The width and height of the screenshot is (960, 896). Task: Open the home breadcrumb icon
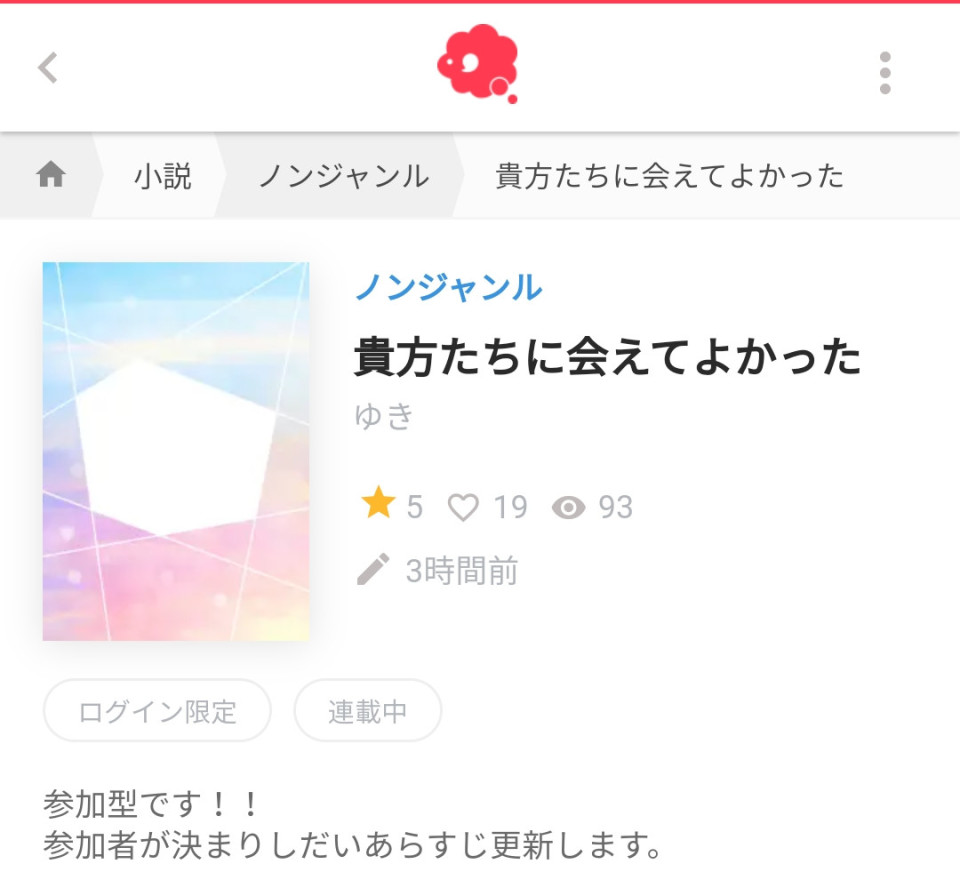pos(50,176)
